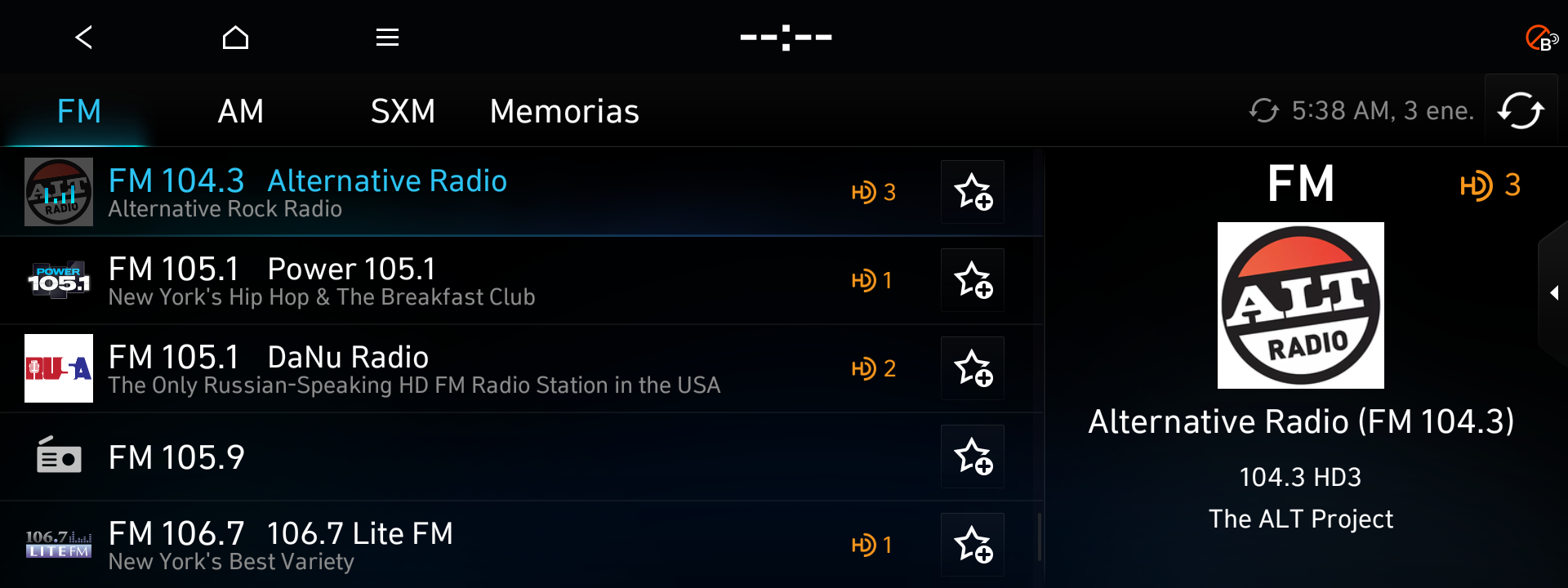Add Alternative Radio to favorites

973,192
